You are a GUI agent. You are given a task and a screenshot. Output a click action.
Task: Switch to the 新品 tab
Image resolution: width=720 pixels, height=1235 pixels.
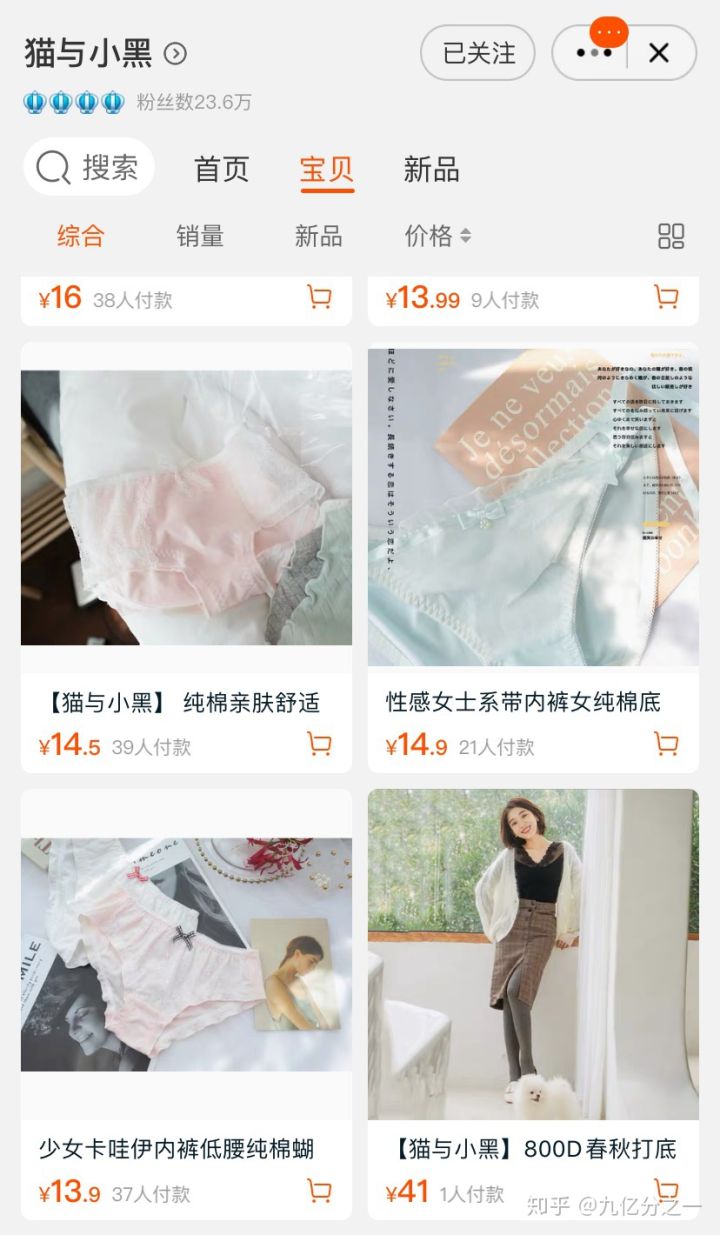point(432,170)
